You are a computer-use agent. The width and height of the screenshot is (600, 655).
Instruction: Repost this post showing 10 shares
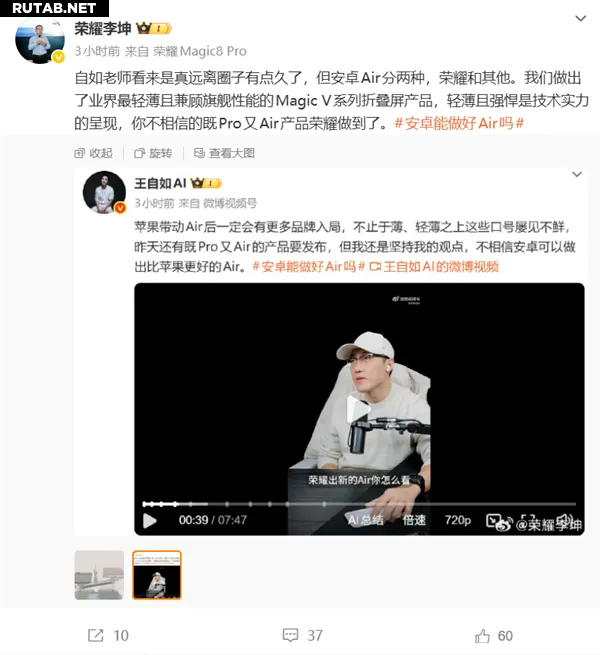tap(108, 635)
